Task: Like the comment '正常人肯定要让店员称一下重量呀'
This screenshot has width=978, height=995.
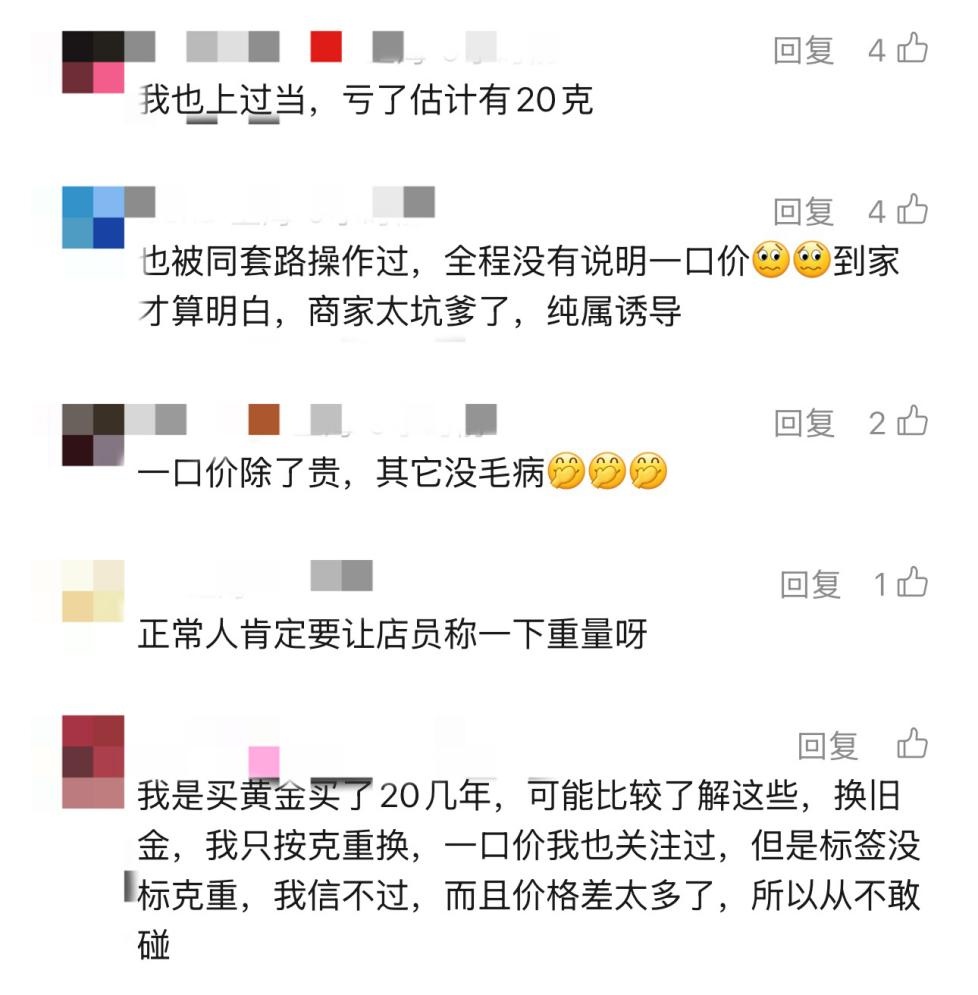Action: [912, 583]
